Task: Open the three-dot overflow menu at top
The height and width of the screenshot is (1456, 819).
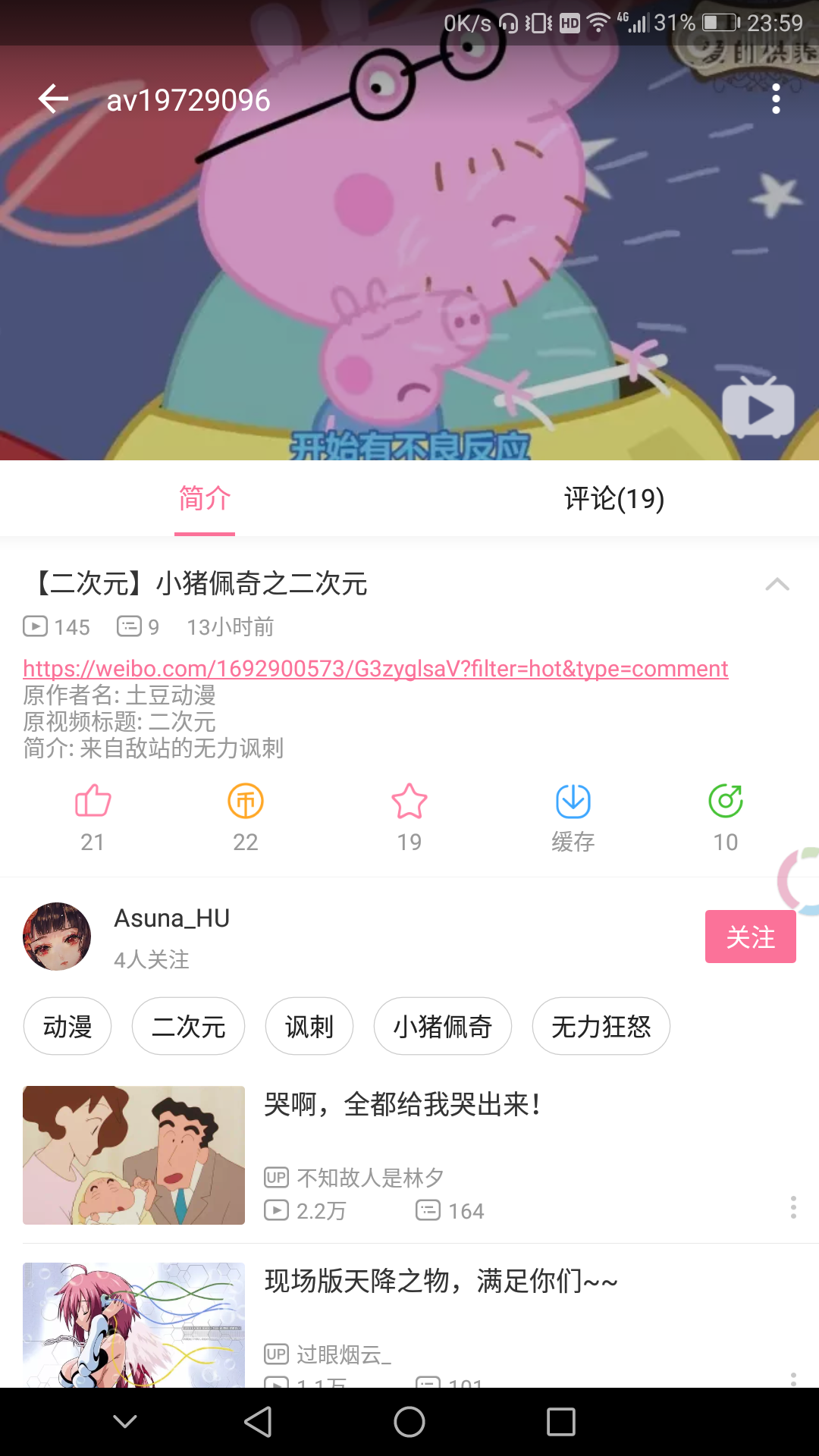Action: pyautogui.click(x=775, y=99)
